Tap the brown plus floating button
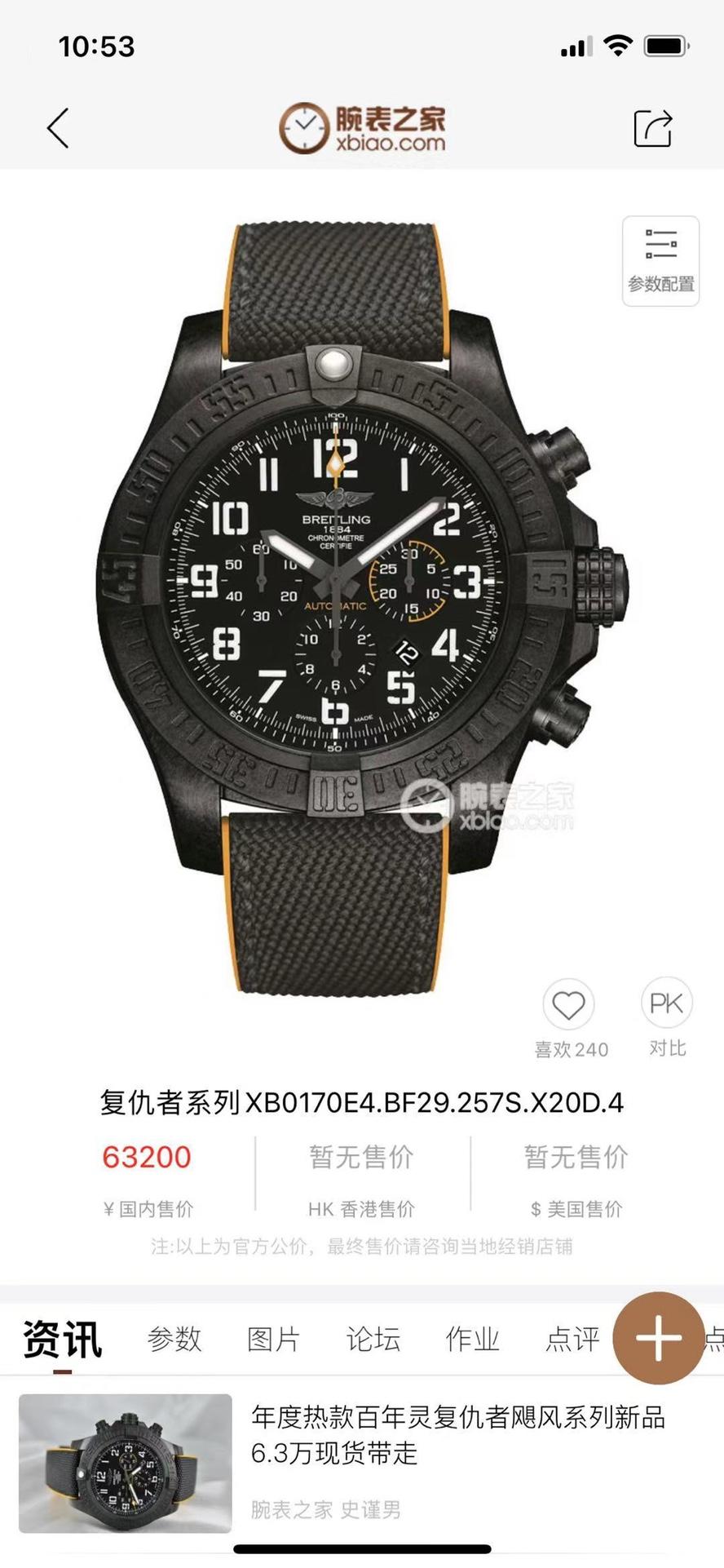Image resolution: width=724 pixels, height=1568 pixels. tap(659, 1338)
